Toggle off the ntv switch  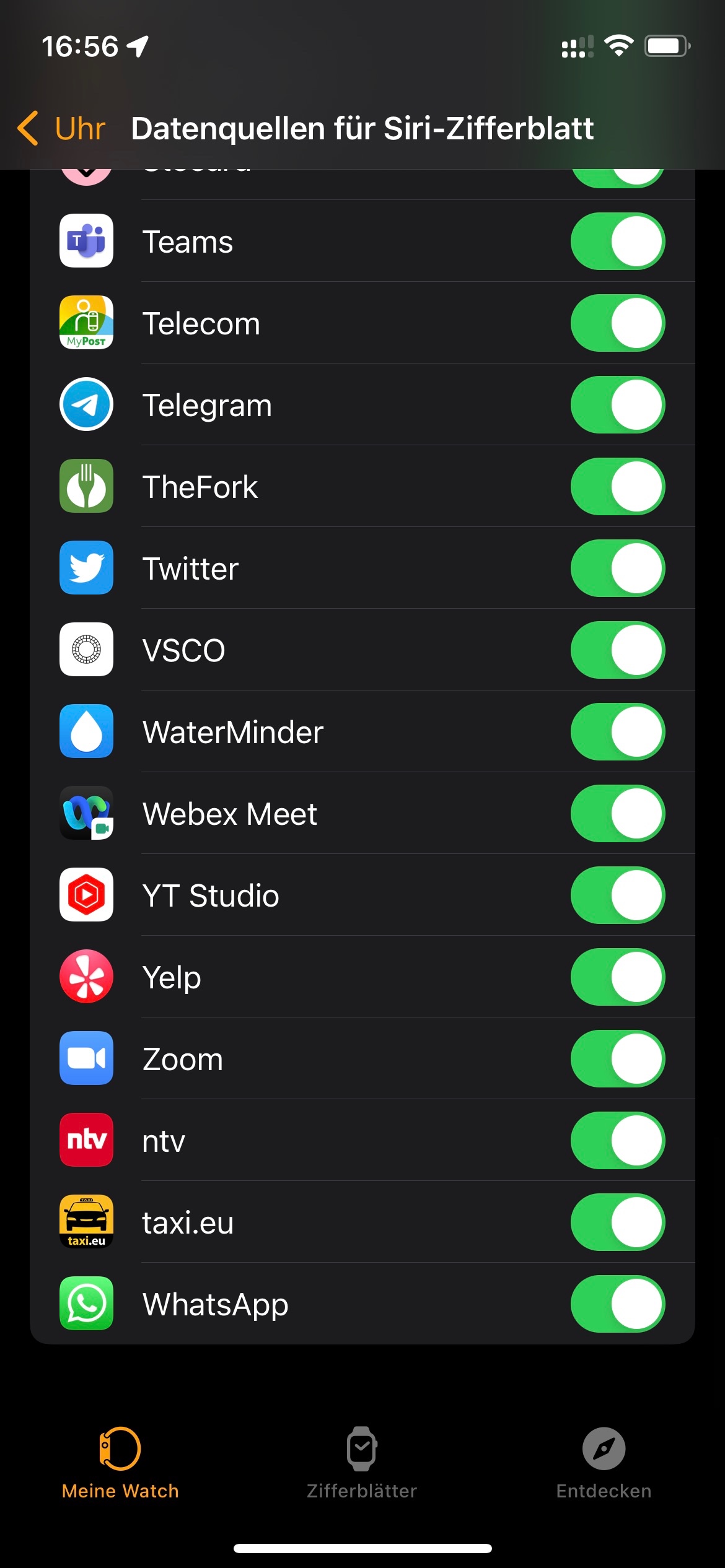(x=617, y=1141)
